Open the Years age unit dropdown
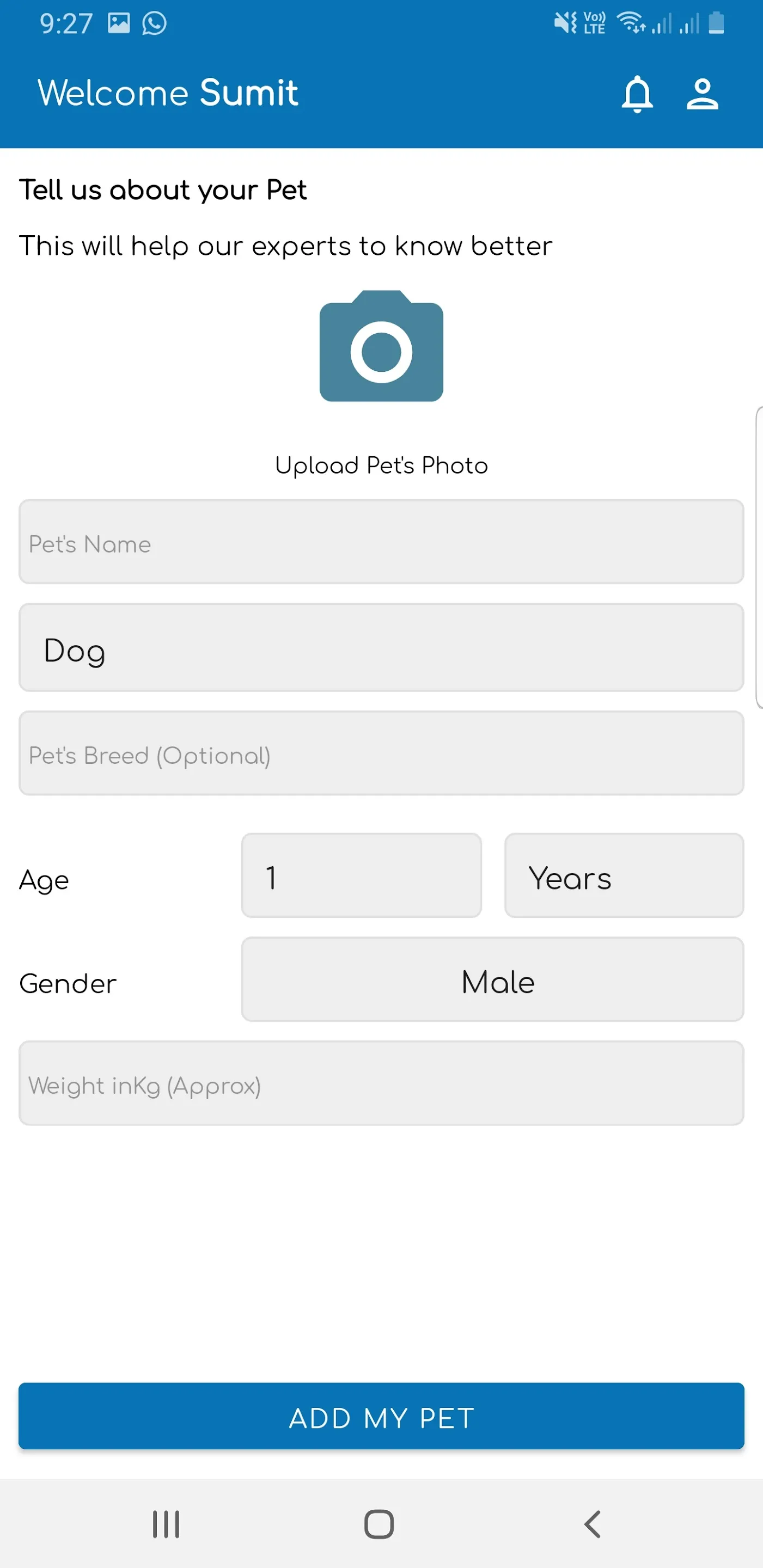This screenshot has height=1568, width=763. [x=624, y=875]
